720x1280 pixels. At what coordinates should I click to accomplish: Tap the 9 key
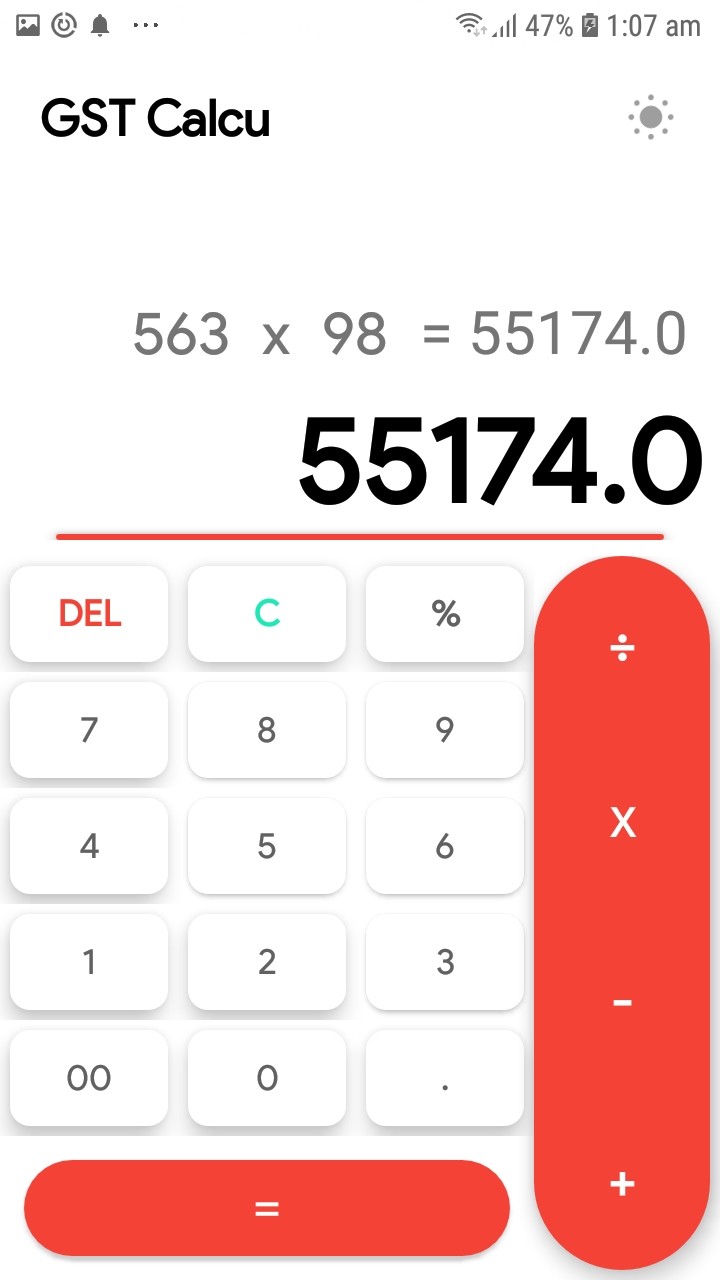tap(445, 730)
